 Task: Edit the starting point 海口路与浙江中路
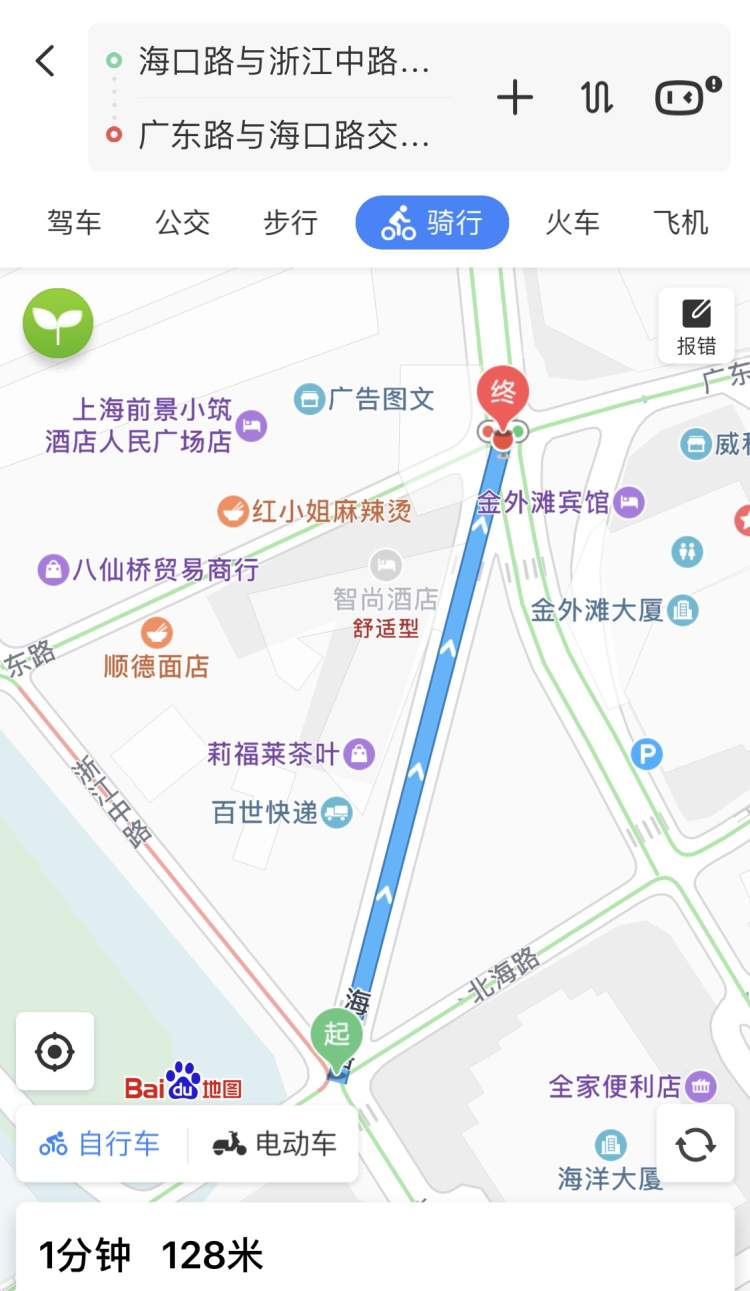coord(284,61)
